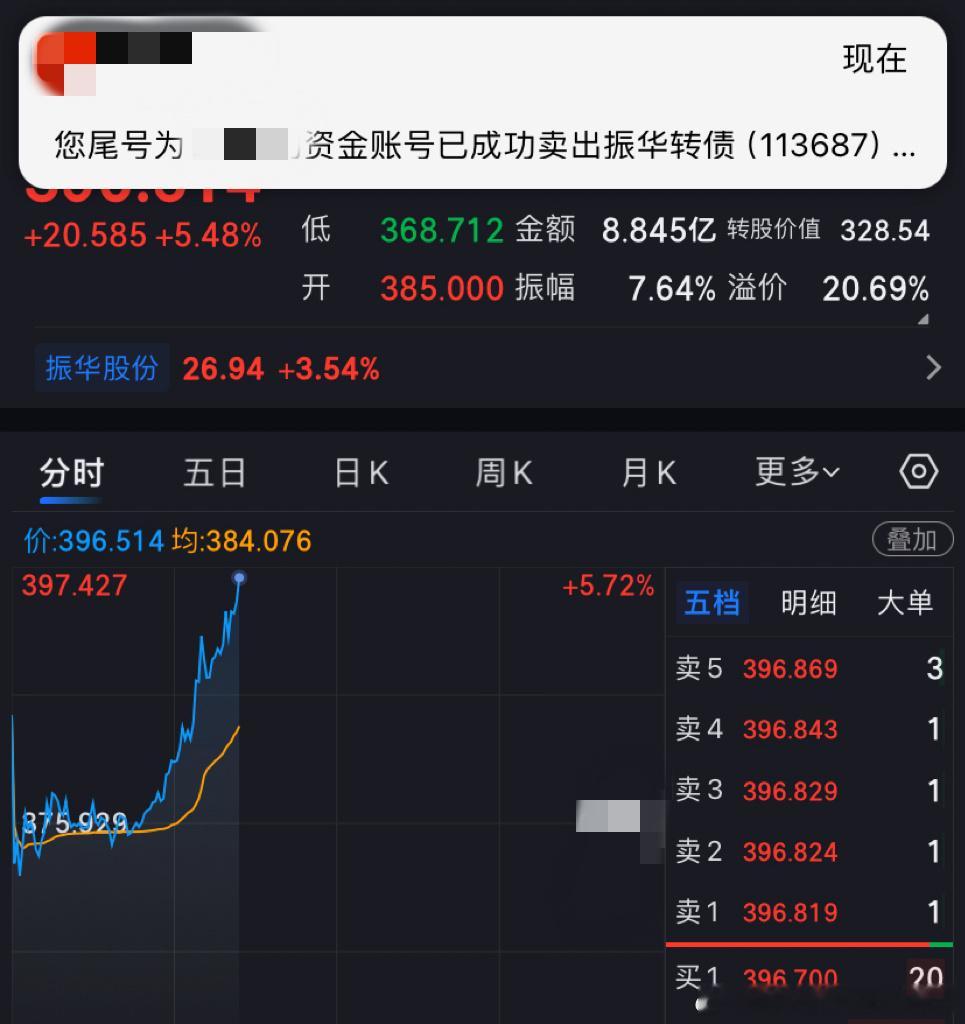Select the 分时 intraday chart tab
Screen dimensions: 965x1024
point(69,471)
